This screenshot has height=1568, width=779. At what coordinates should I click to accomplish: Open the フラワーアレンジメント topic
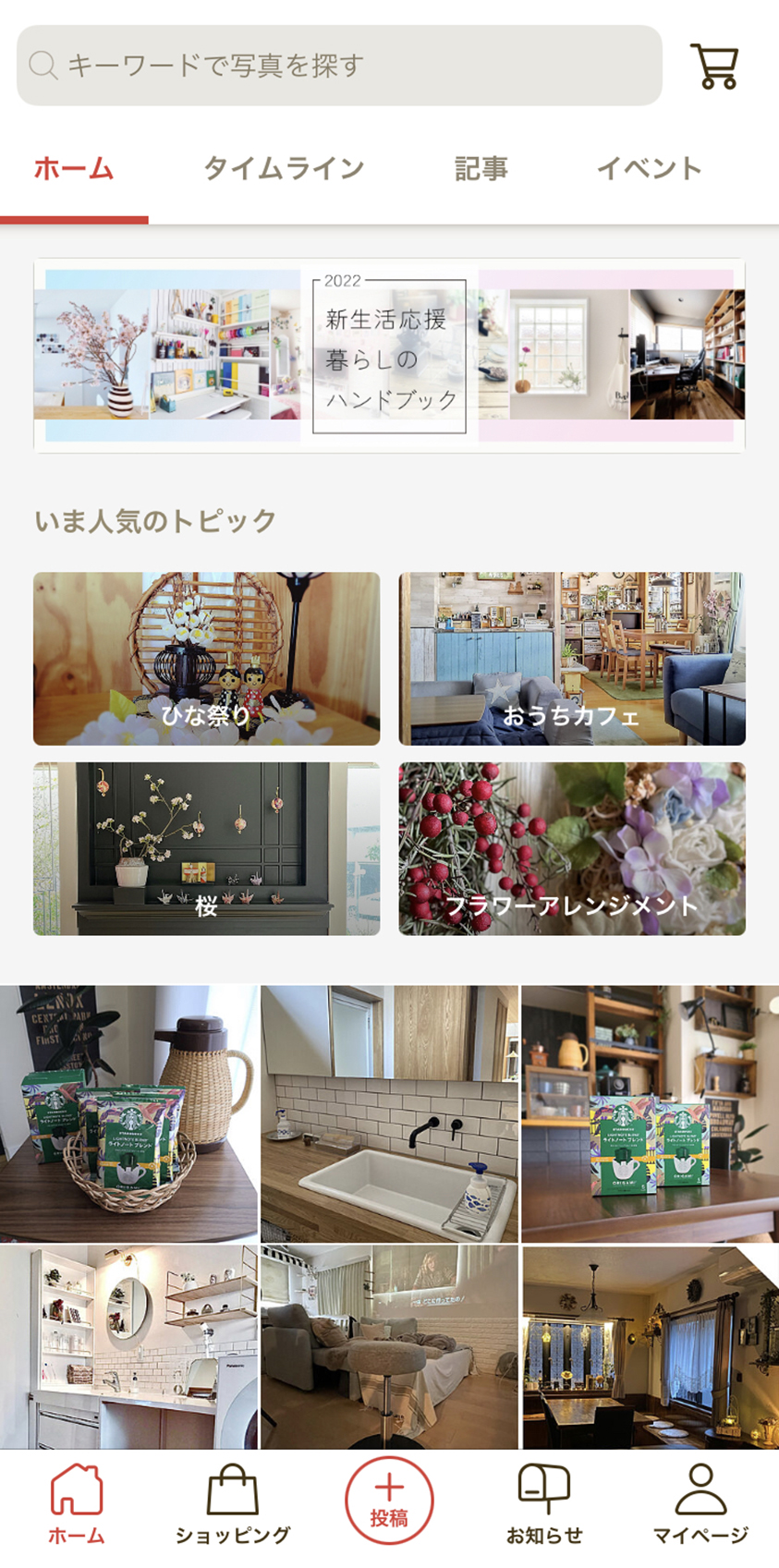point(571,848)
